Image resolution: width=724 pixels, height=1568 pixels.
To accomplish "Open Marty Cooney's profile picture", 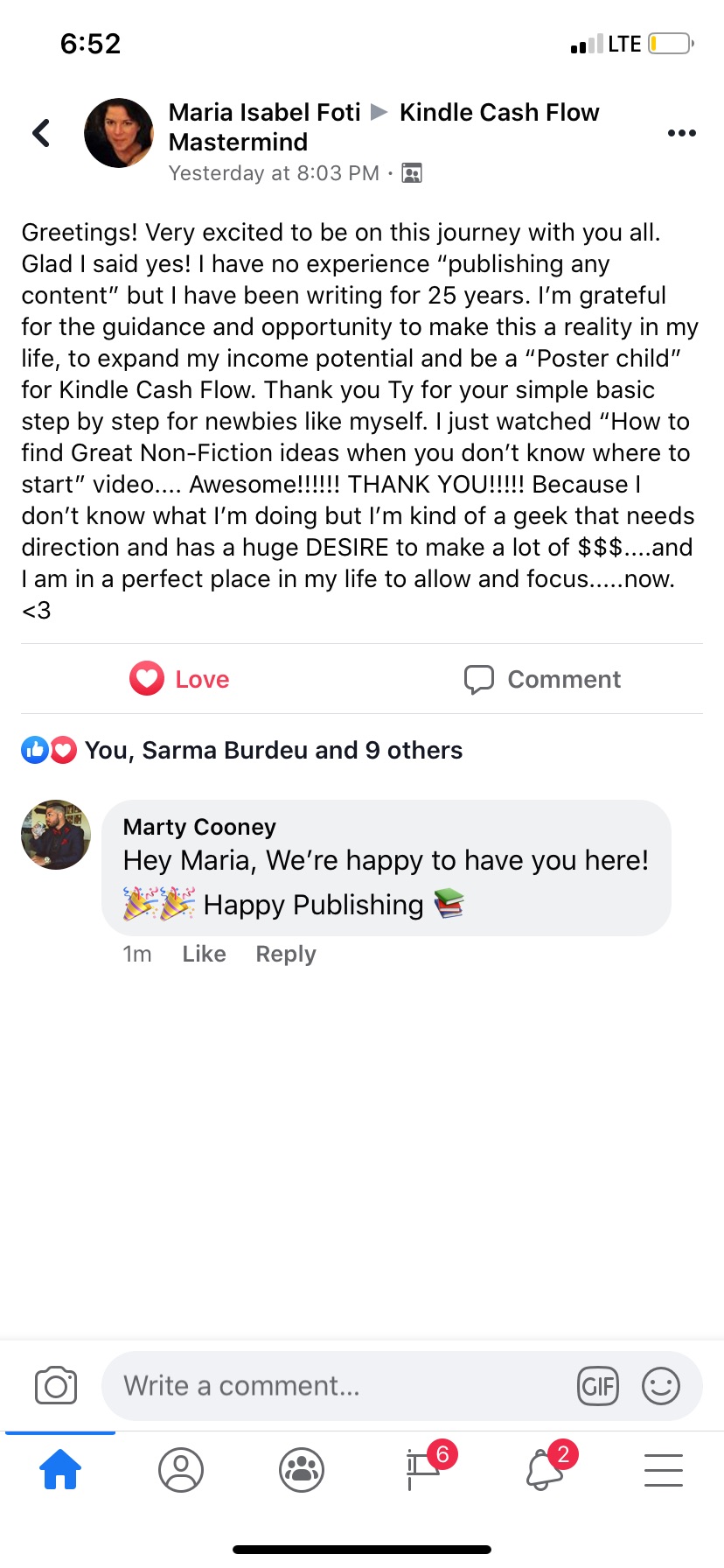I will (x=56, y=834).
